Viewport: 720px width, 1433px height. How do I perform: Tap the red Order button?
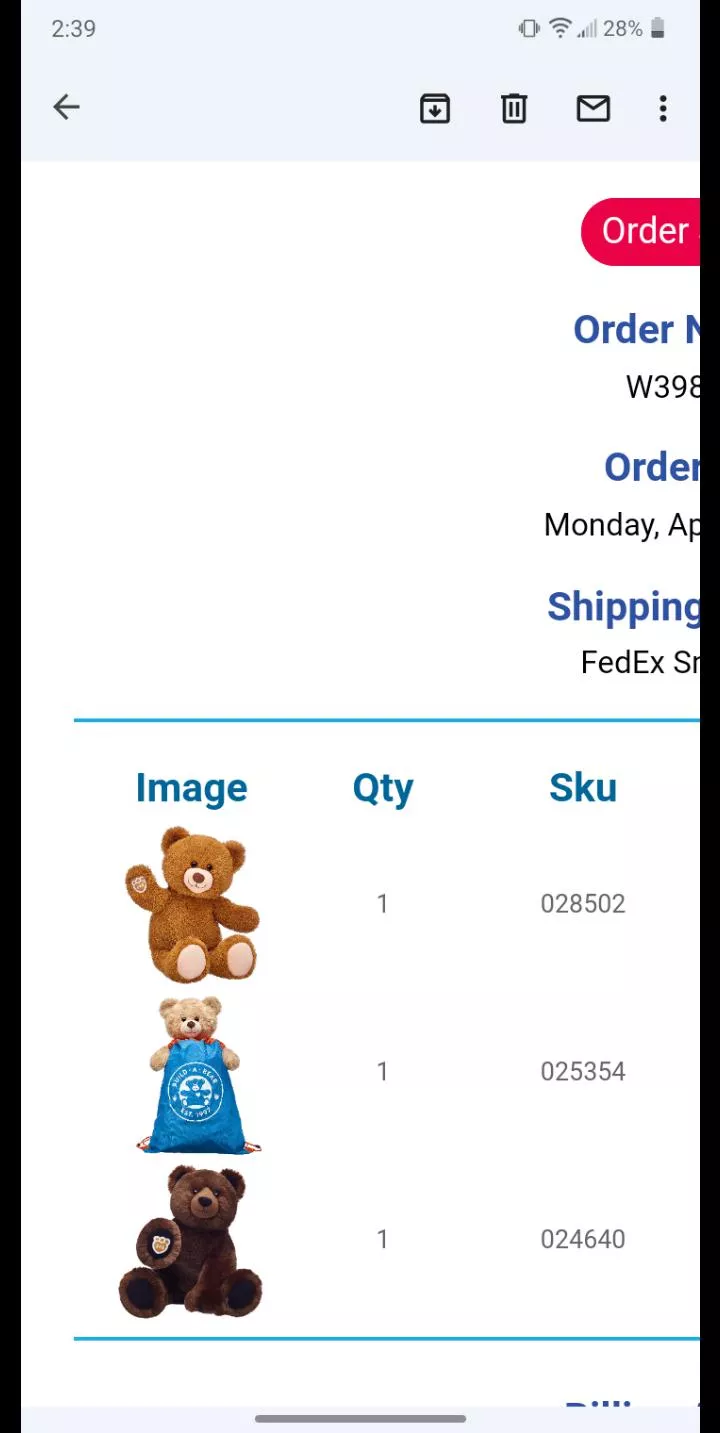(643, 232)
